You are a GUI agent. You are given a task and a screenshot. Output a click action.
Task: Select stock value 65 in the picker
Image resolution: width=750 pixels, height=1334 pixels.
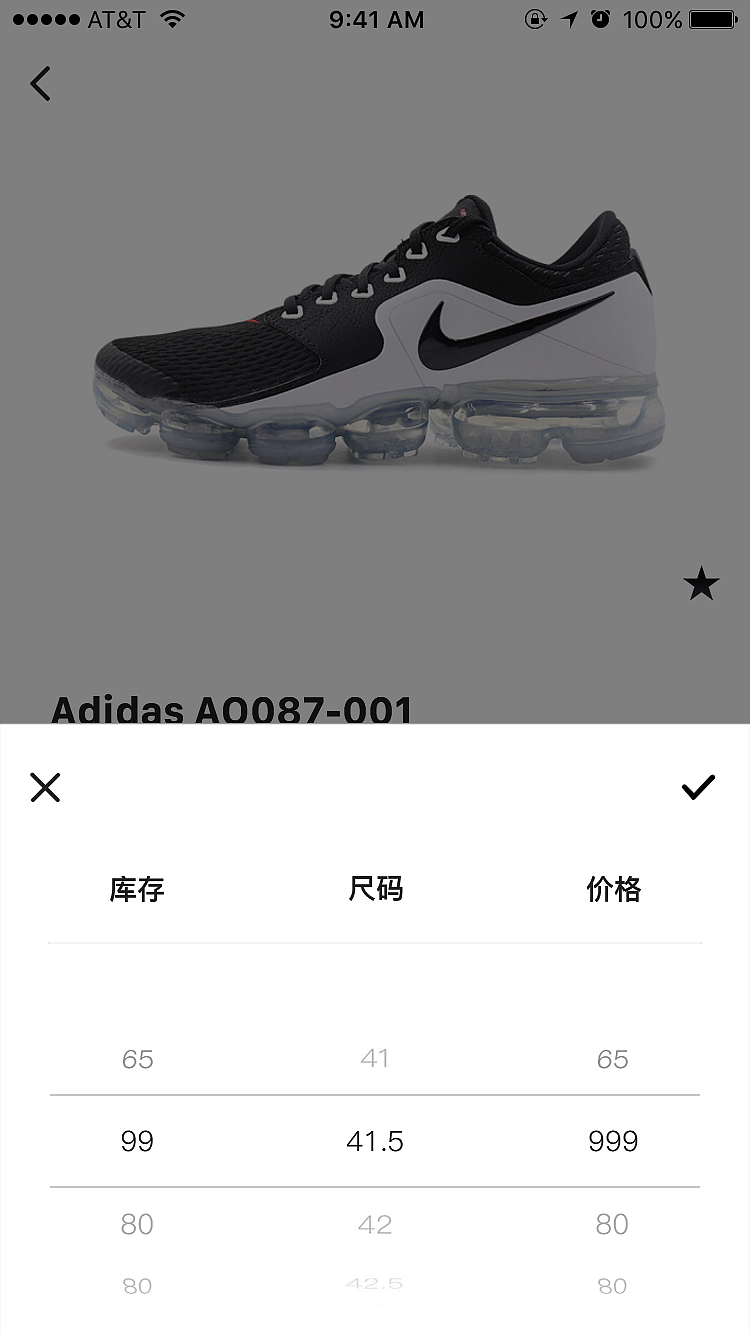point(137,1059)
